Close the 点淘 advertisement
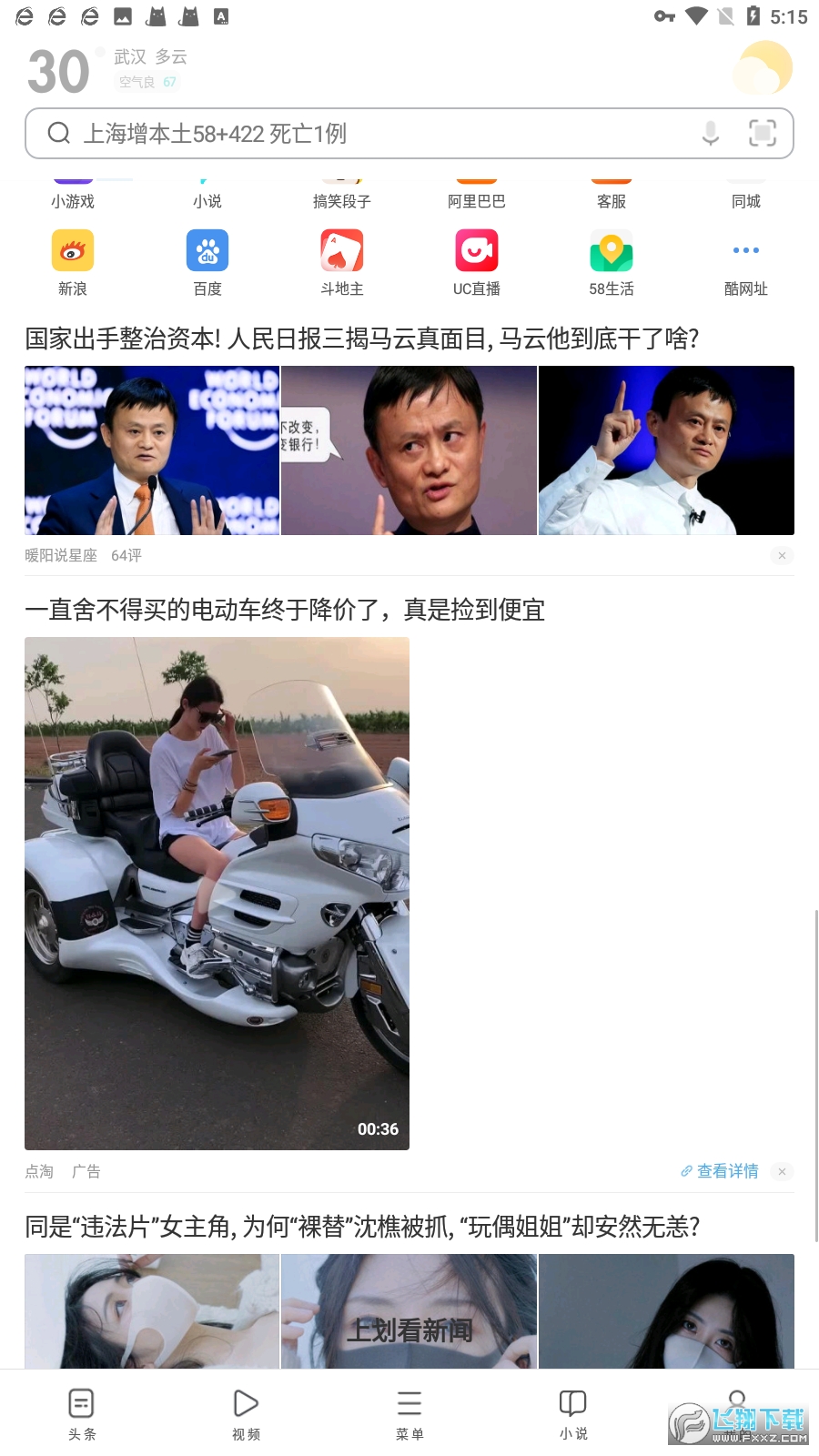Screen dimensions: 819x1456 (x=782, y=1171)
